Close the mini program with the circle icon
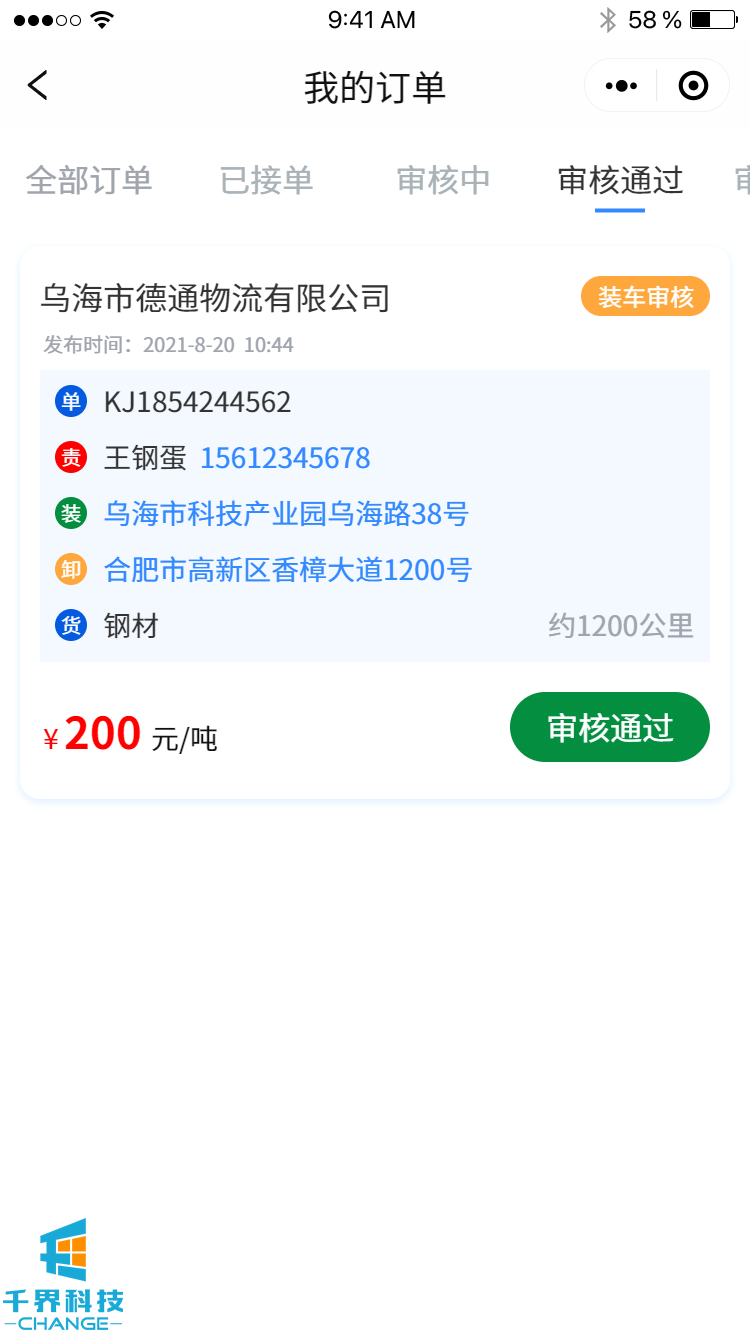Screen dimensions: 750x1334 click(693, 86)
